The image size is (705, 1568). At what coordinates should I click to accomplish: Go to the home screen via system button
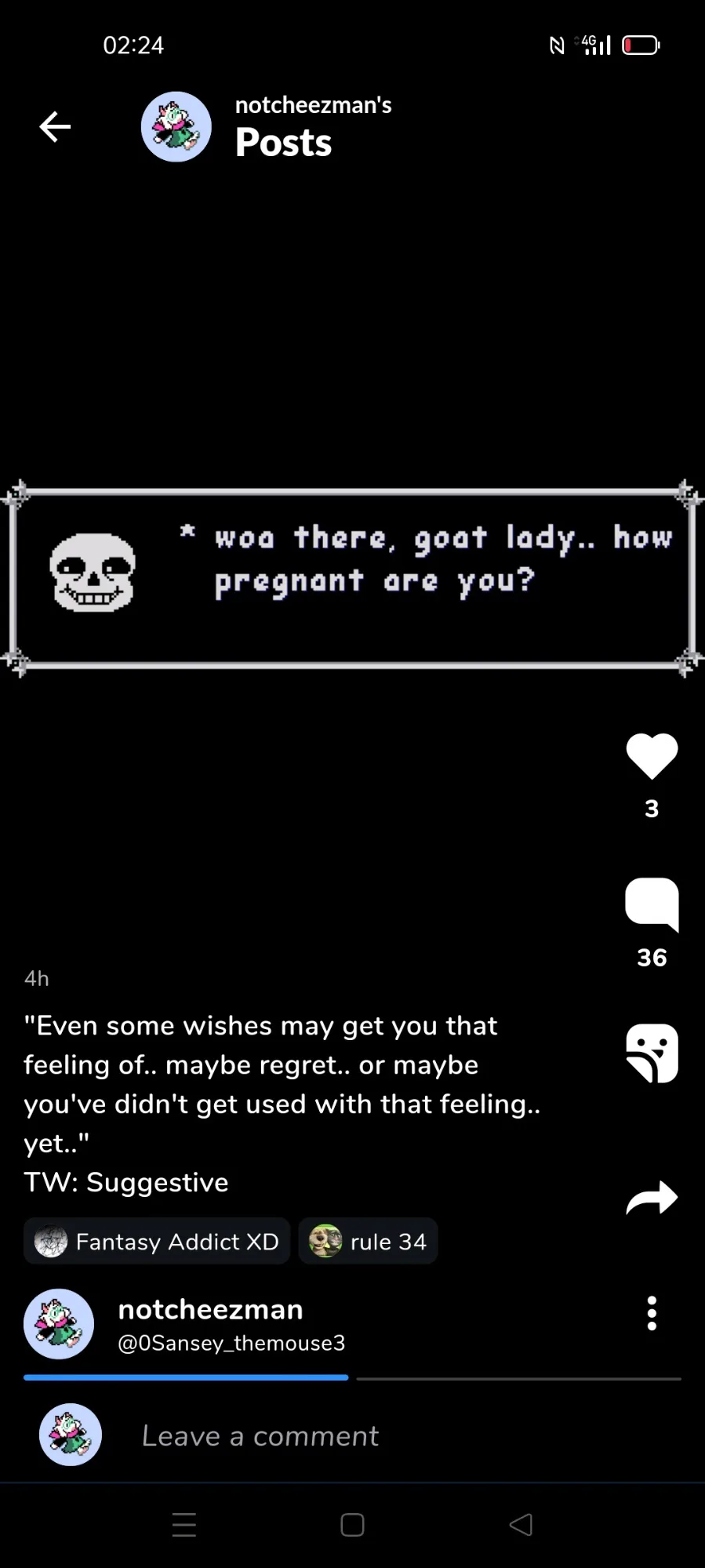click(352, 1525)
